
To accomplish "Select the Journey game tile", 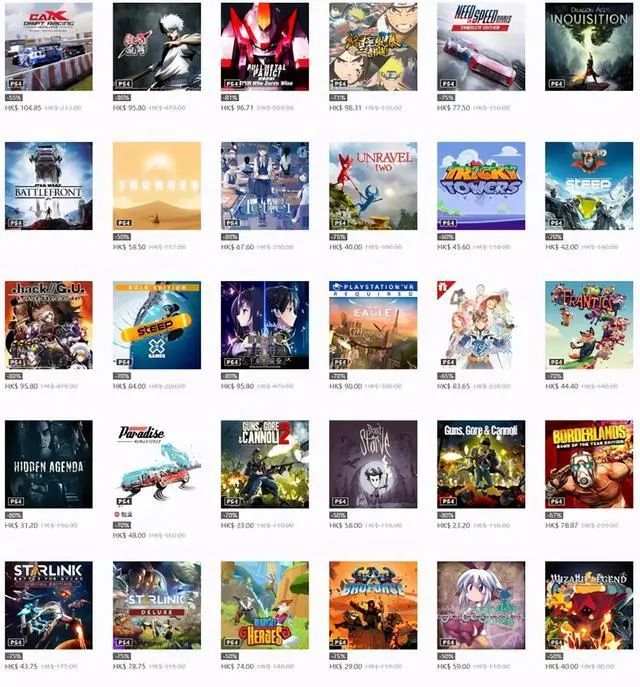I will coord(156,185).
